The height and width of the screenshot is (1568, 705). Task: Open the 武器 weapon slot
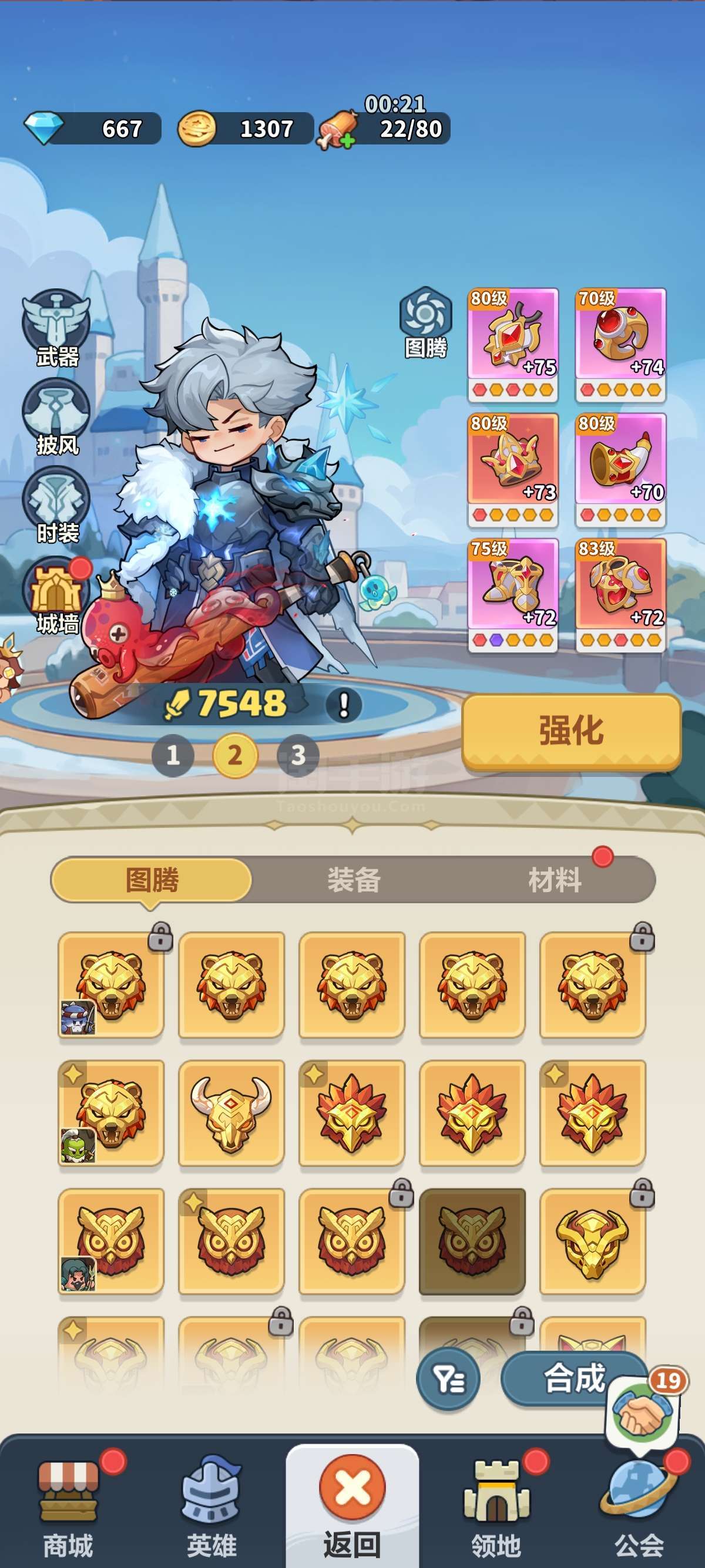click(56, 329)
